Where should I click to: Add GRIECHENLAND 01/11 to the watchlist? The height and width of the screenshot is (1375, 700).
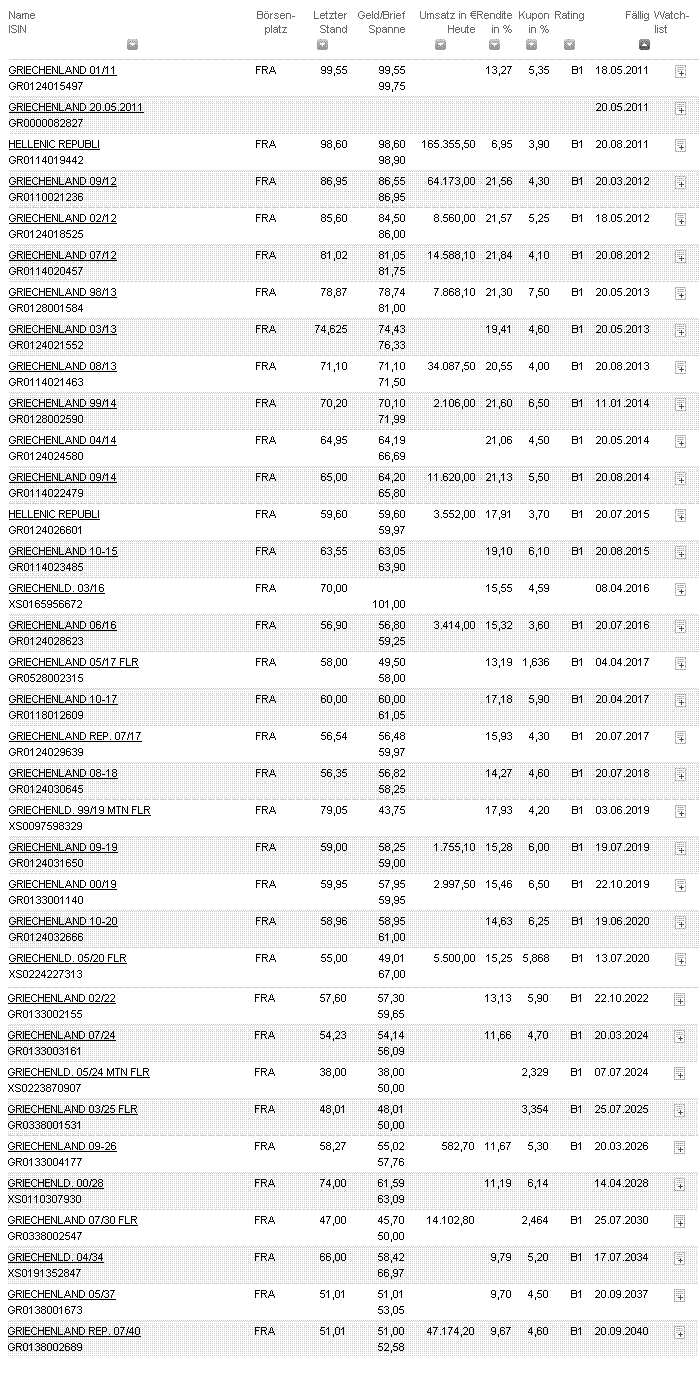pyautogui.click(x=680, y=71)
